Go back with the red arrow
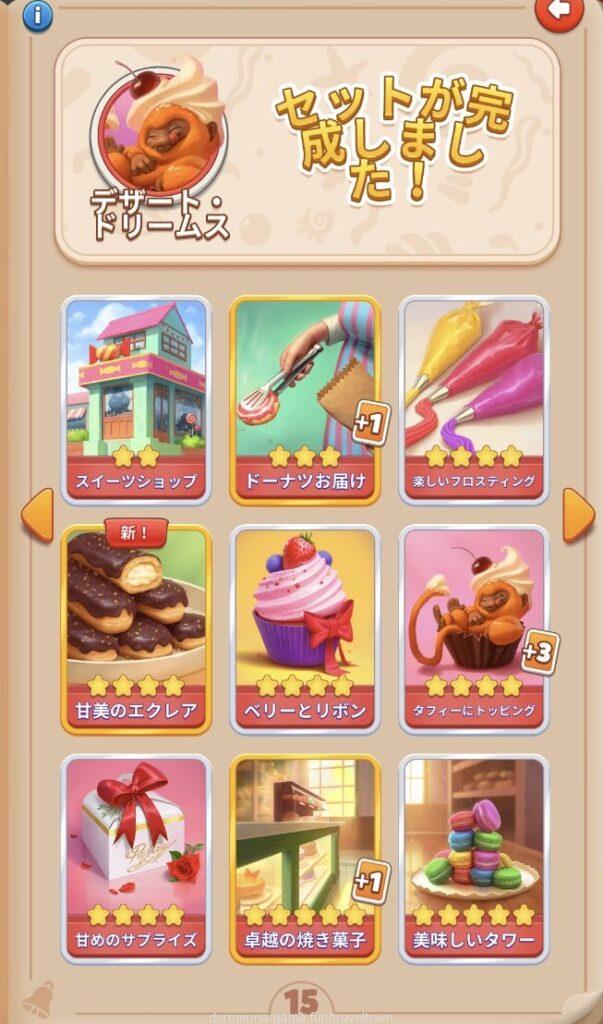This screenshot has height=1024, width=603. pos(560,11)
